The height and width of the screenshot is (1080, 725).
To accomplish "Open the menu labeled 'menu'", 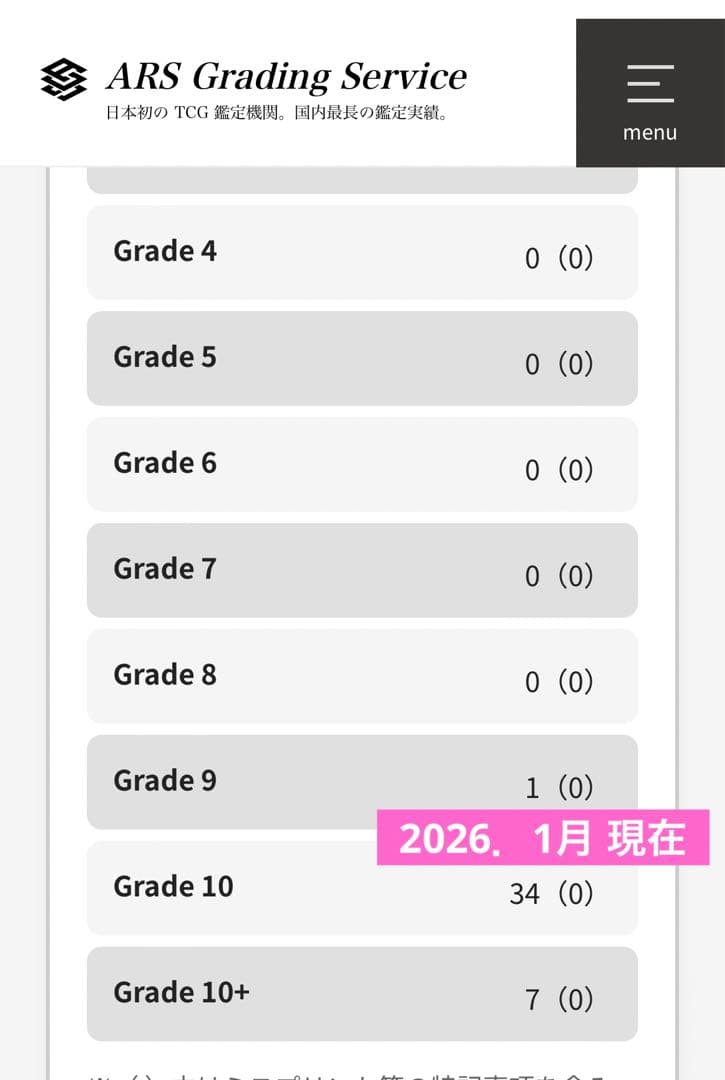I will (650, 131).
